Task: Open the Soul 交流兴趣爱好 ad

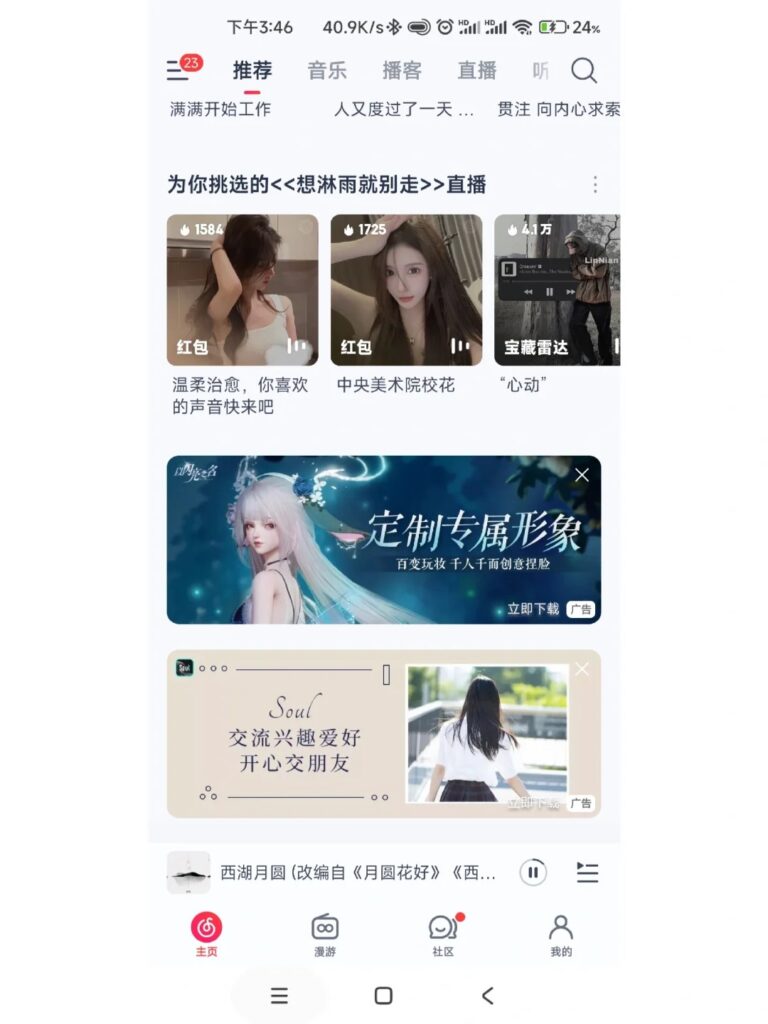Action: (300, 735)
